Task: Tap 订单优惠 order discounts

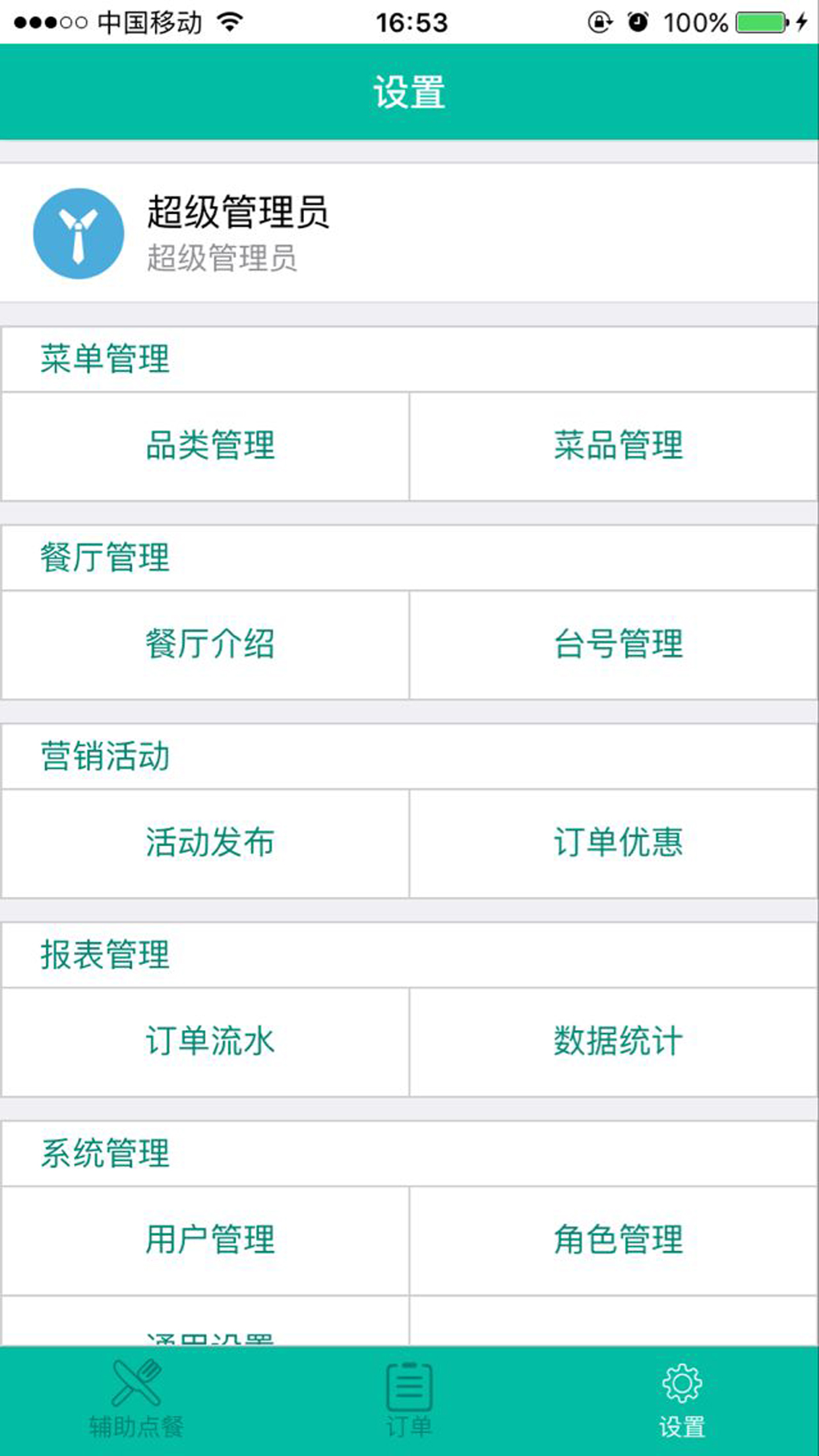Action: point(617,843)
